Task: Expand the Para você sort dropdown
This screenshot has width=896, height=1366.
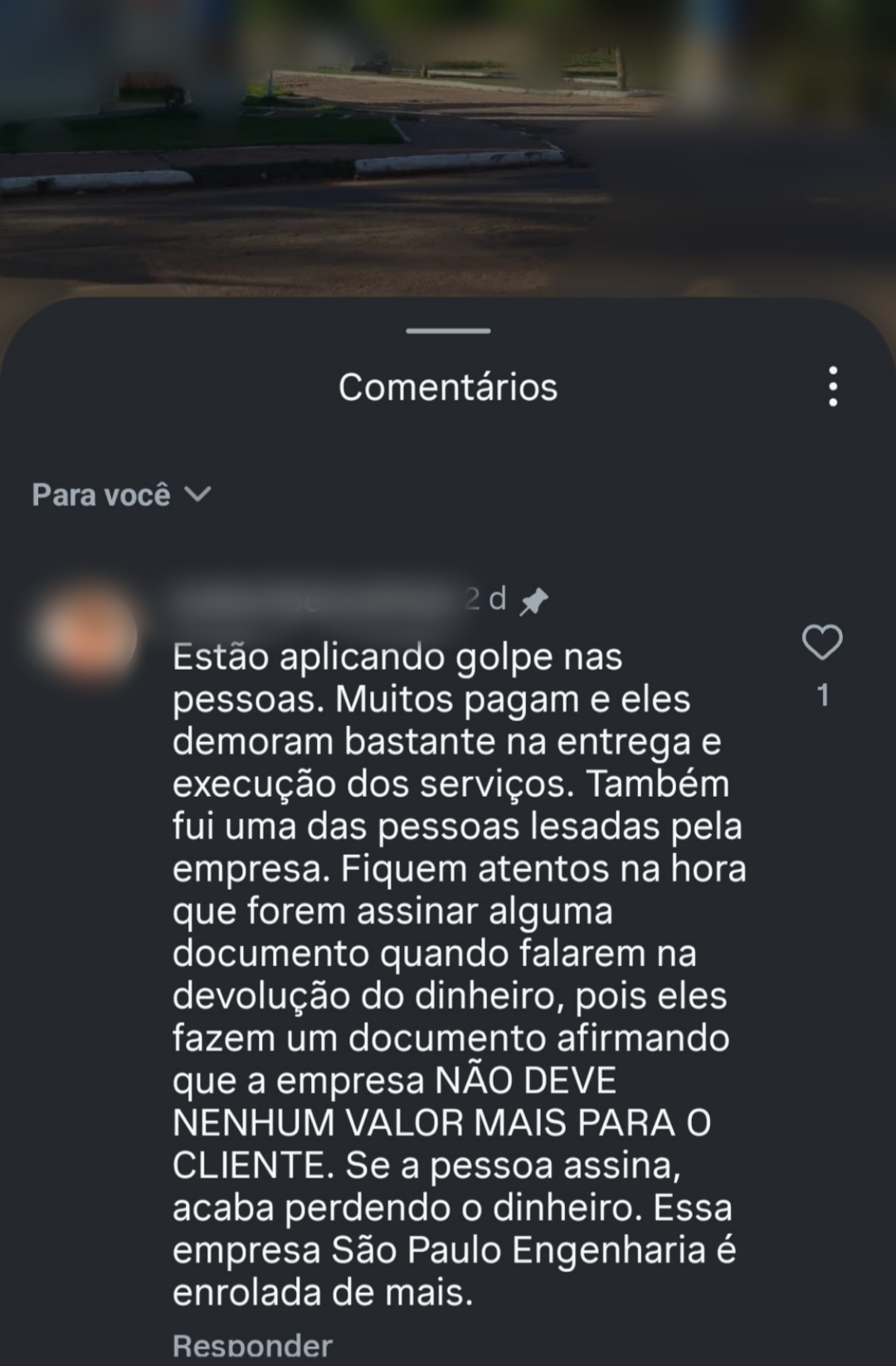Action: [121, 495]
